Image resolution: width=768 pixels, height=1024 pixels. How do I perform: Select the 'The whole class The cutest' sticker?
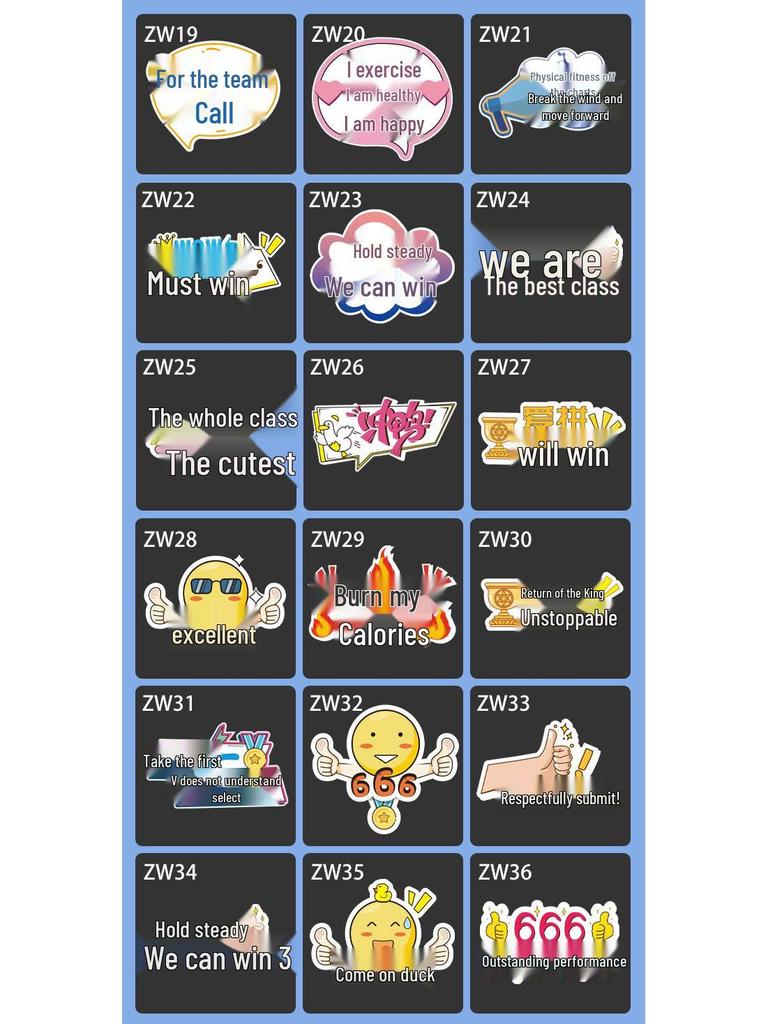click(222, 438)
